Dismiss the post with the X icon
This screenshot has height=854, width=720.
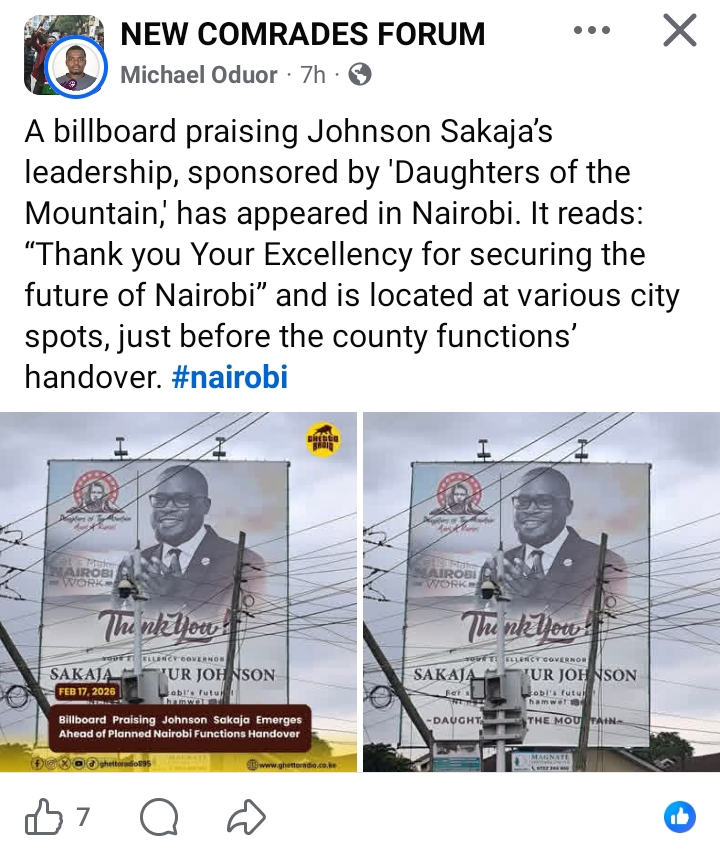tap(680, 32)
